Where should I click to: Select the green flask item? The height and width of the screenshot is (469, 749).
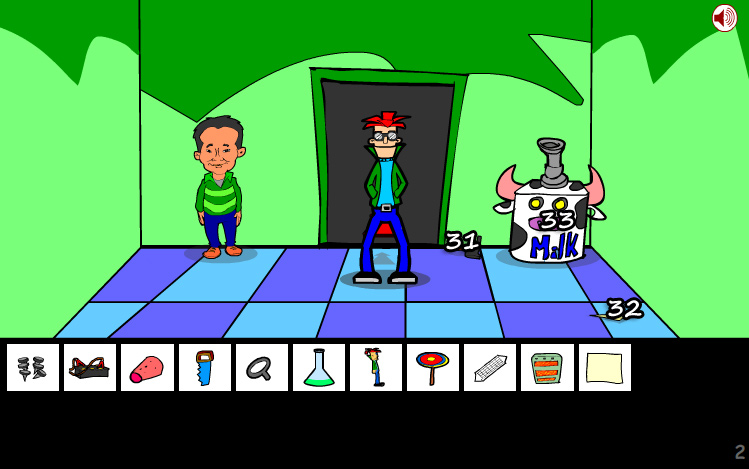pyautogui.click(x=319, y=367)
